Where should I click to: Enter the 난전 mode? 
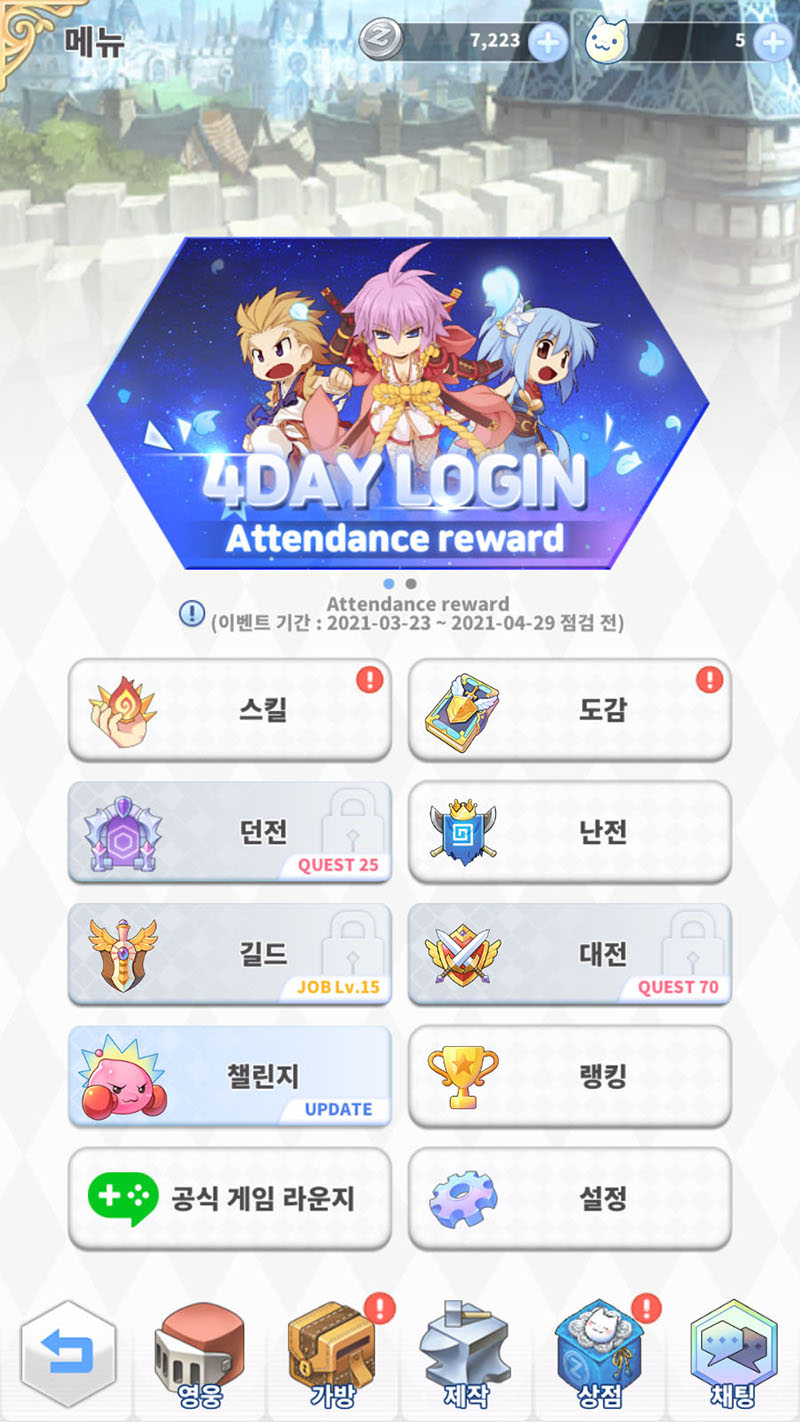pos(570,832)
